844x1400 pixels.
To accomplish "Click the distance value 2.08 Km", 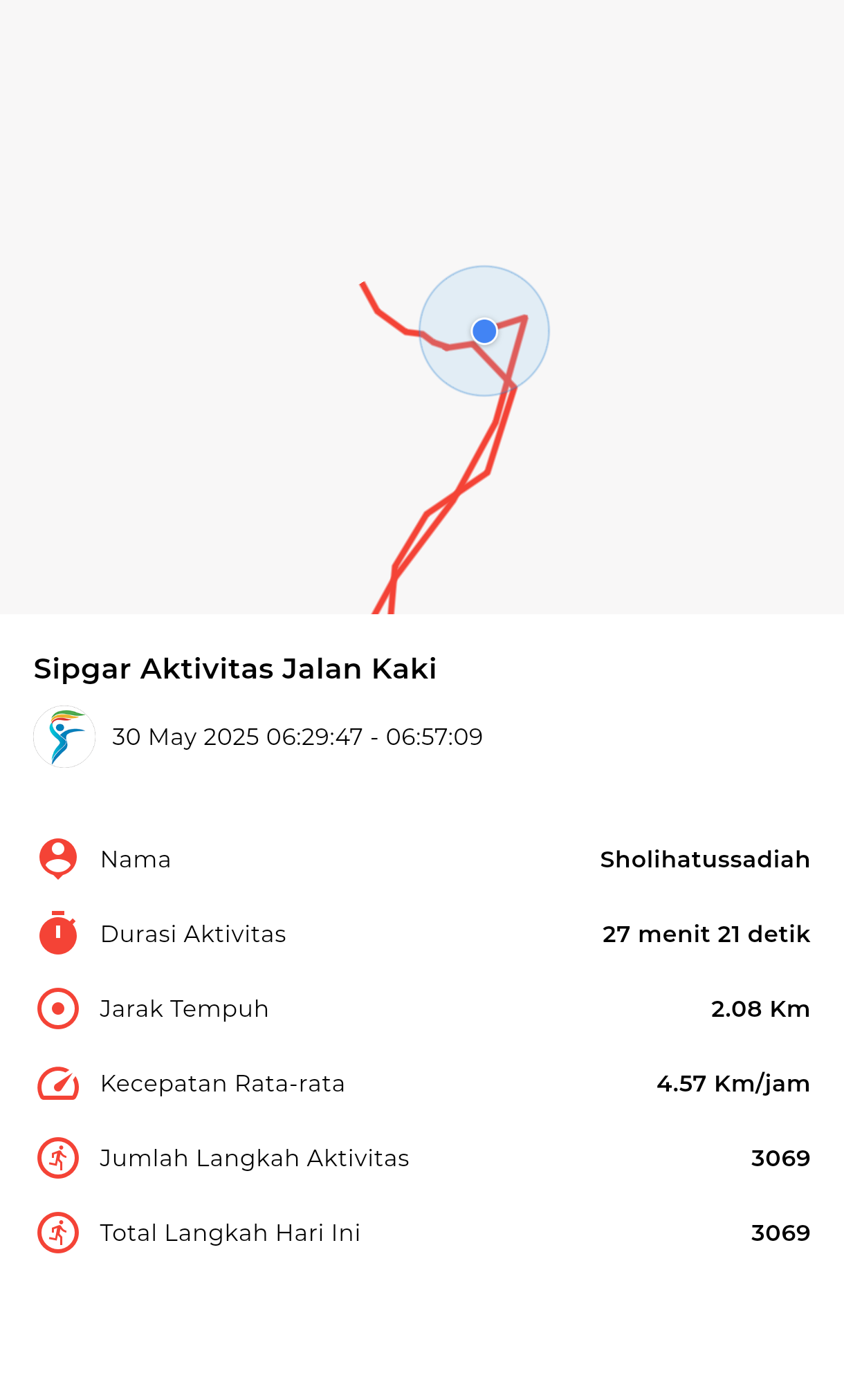I will pos(760,1008).
